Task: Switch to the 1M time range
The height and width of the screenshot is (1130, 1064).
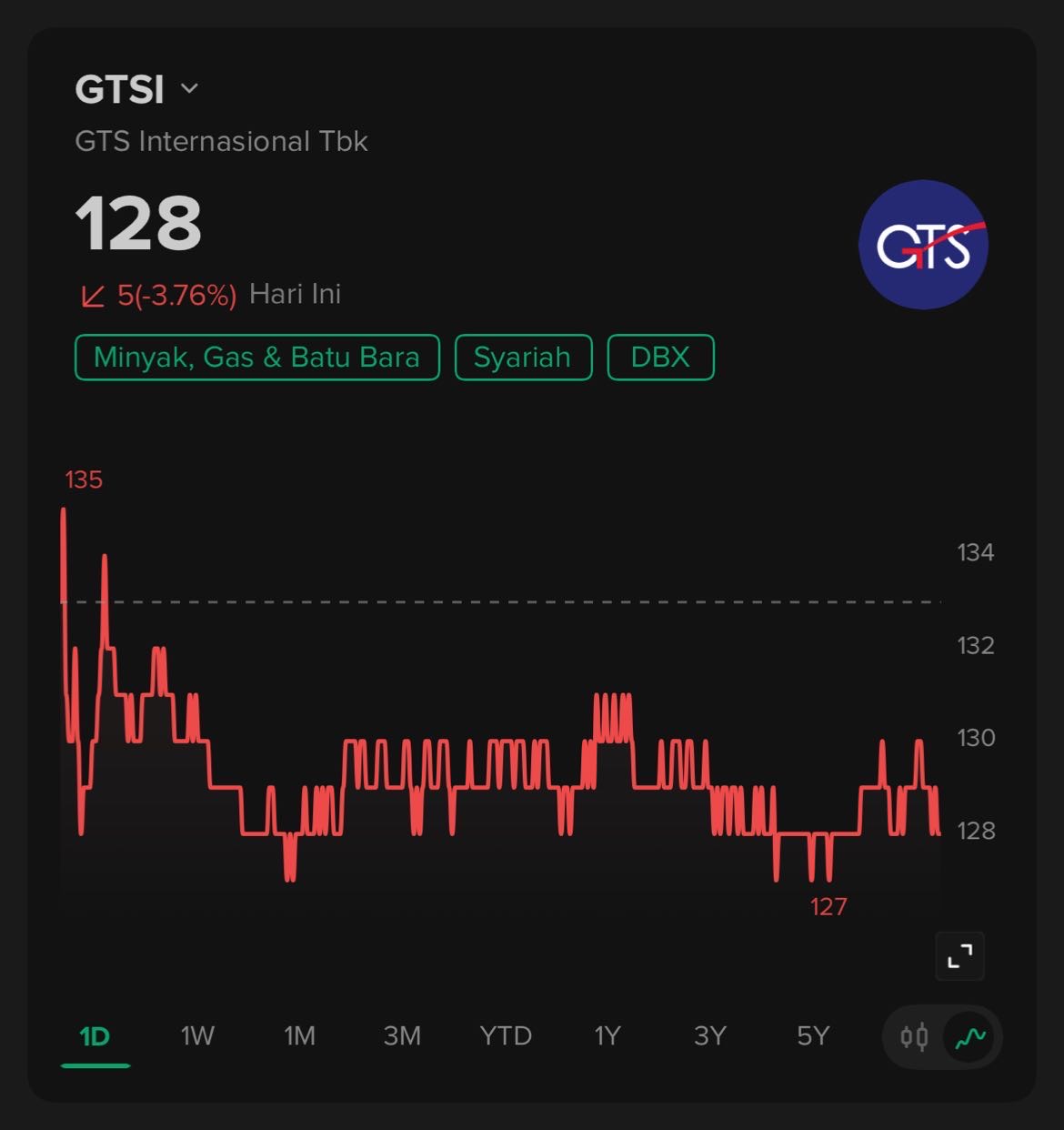Action: [299, 1036]
